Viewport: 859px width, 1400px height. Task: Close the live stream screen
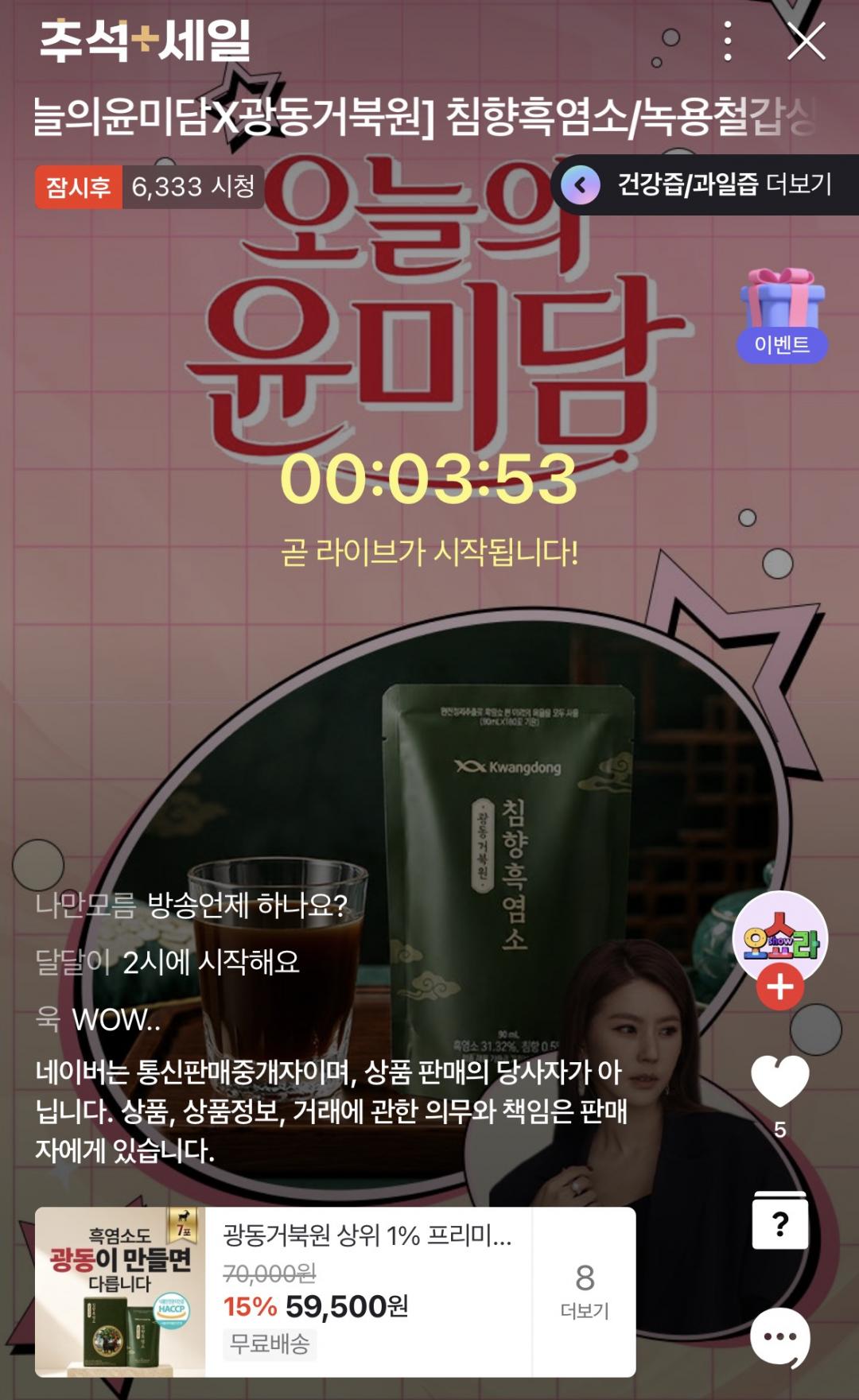pos(807,41)
